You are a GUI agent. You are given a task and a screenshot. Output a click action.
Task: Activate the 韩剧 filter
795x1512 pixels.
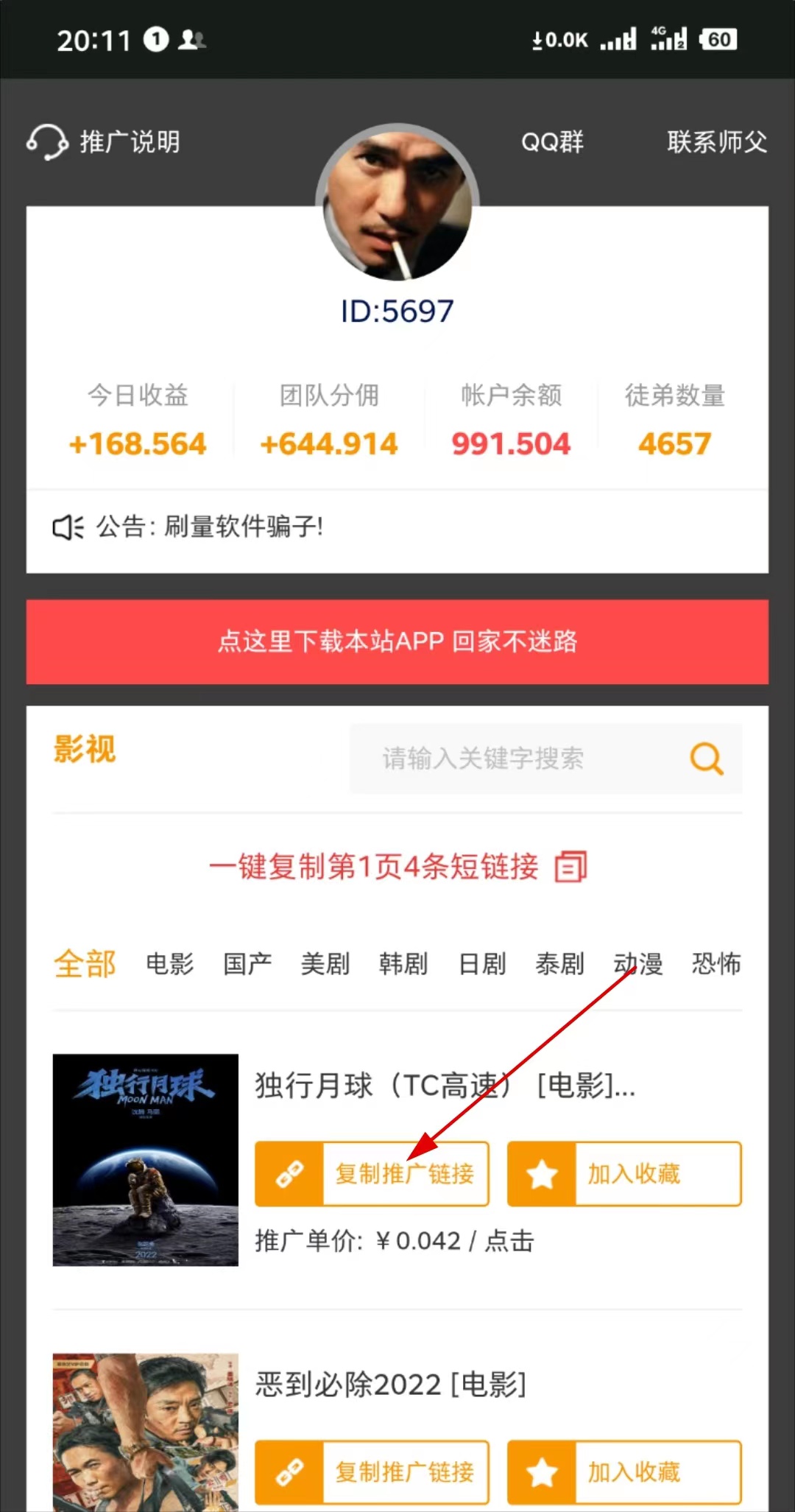[403, 963]
